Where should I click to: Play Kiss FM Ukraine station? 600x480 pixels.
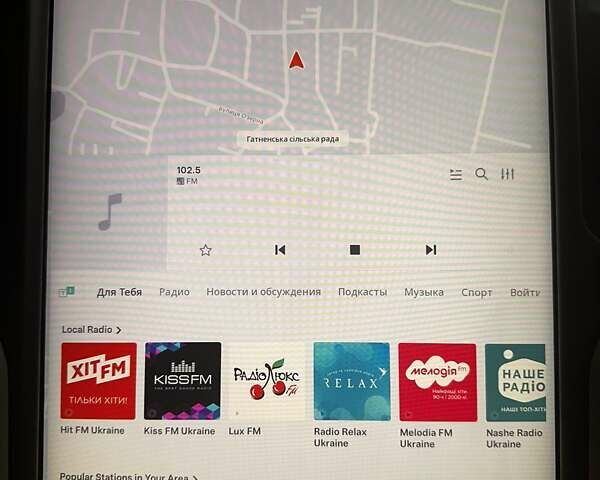pyautogui.click(x=182, y=381)
